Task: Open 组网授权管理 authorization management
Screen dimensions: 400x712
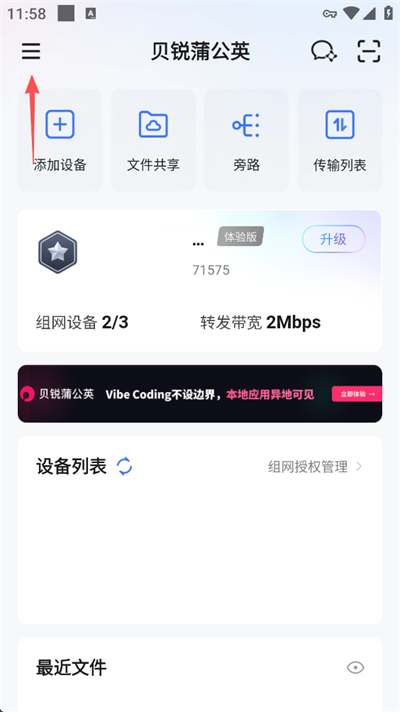Action: pyautogui.click(x=315, y=466)
